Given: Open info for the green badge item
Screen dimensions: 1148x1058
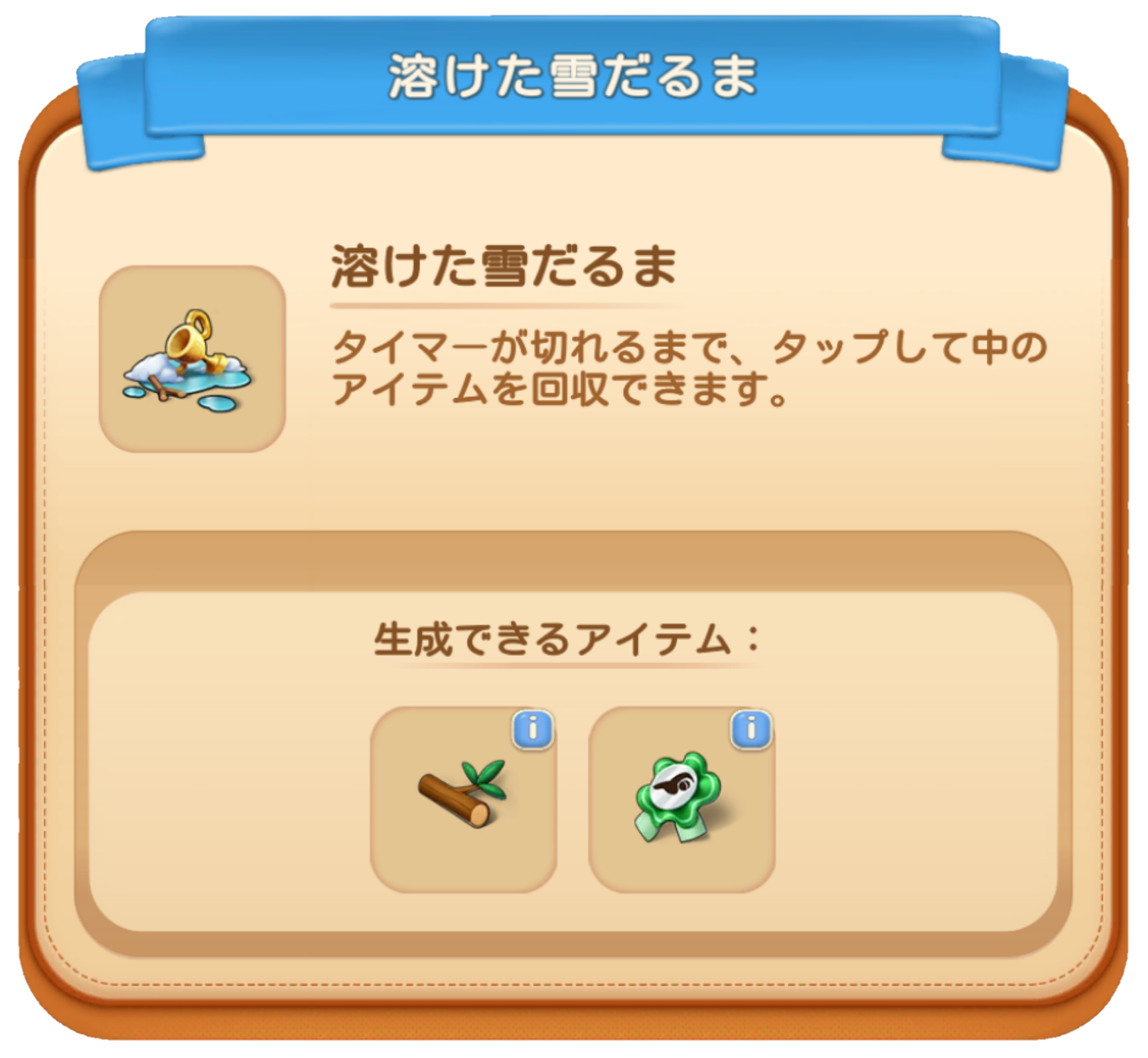Looking at the screenshot, I should tap(751, 730).
